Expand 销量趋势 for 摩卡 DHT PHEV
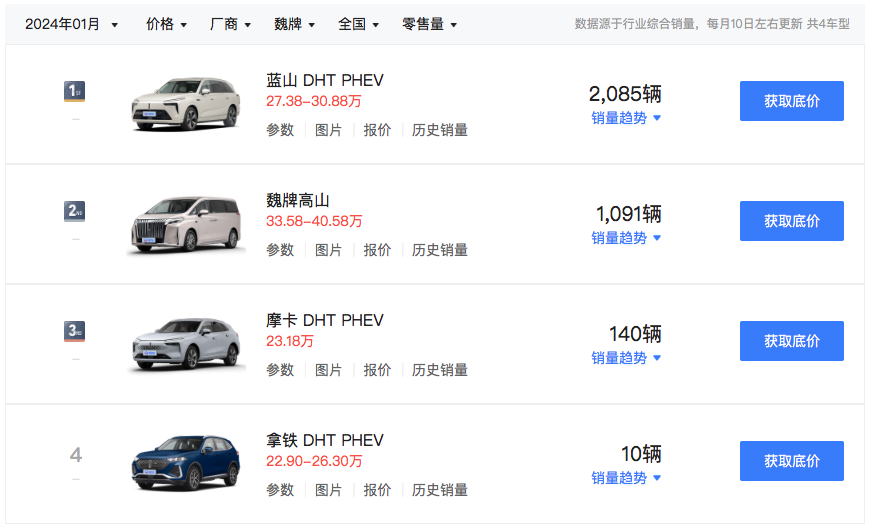The width and height of the screenshot is (869, 528). click(x=626, y=358)
